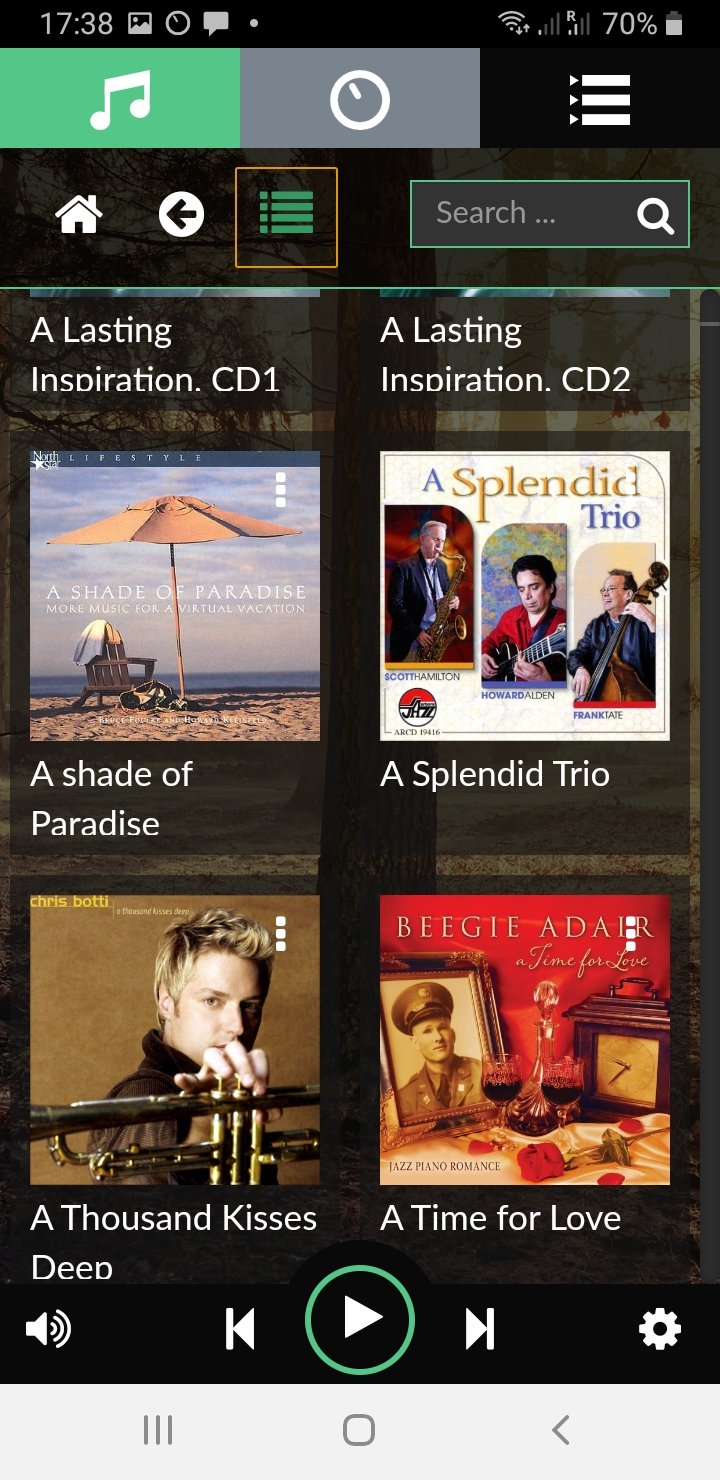
Task: Toggle the list view icon
Action: (x=286, y=217)
